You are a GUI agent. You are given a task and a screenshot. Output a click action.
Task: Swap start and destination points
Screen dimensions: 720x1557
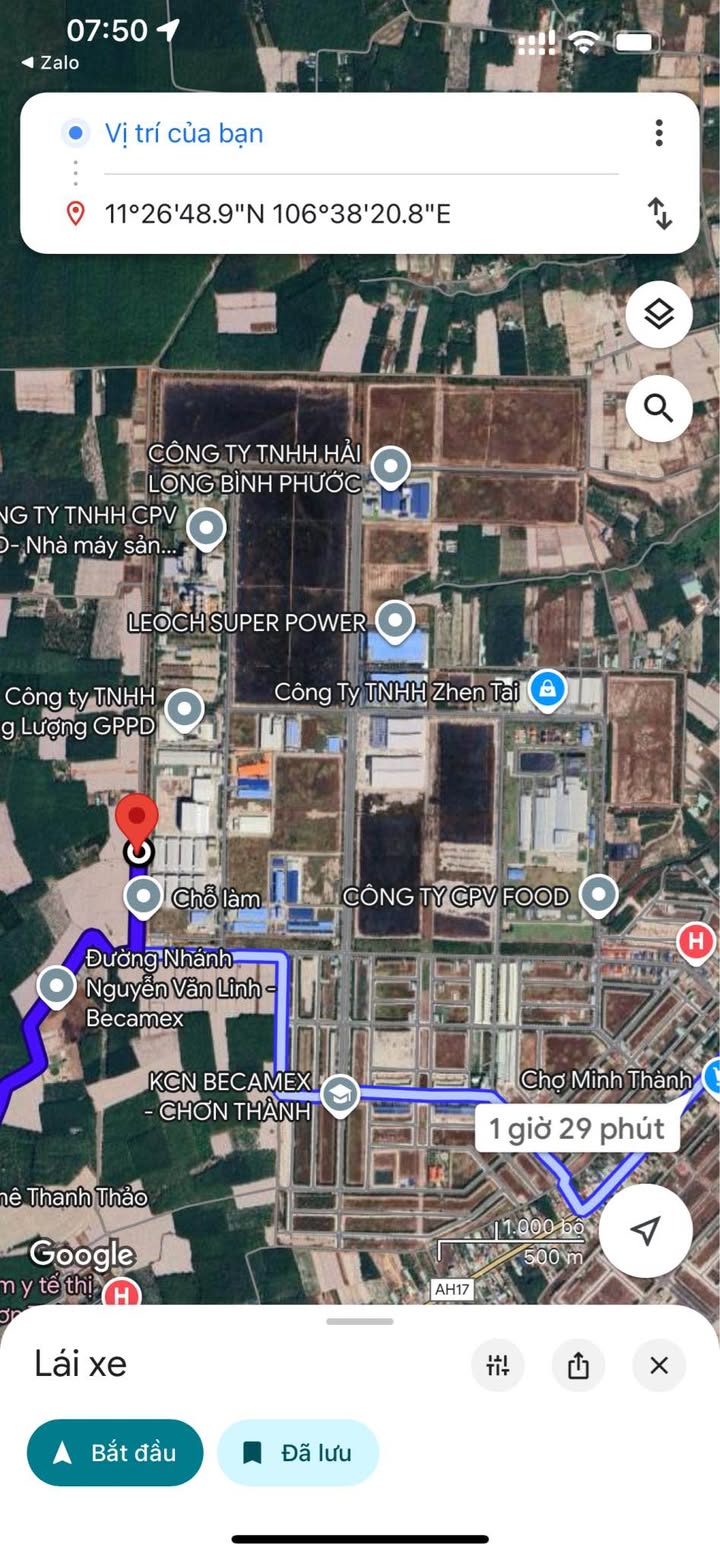(659, 213)
